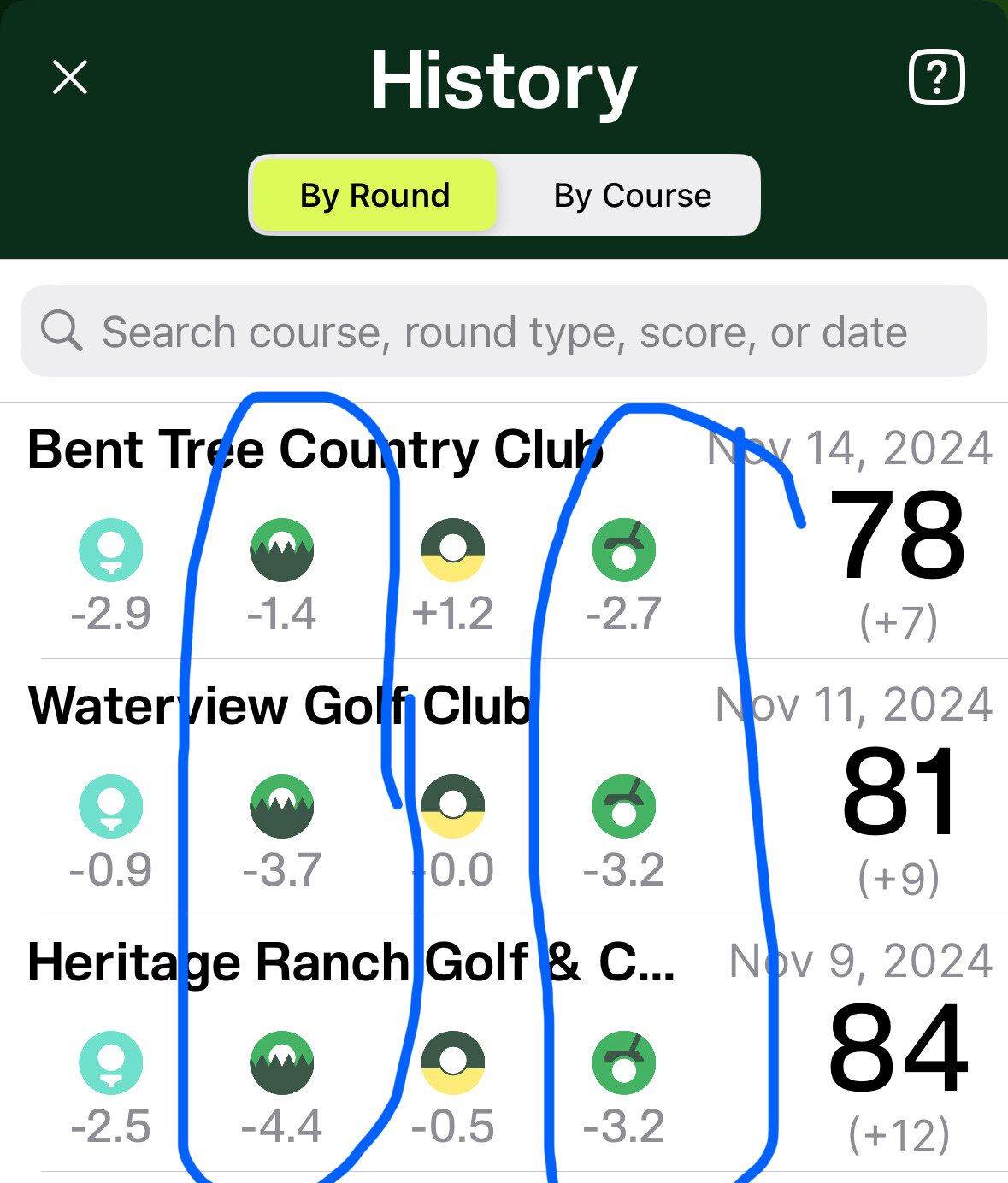This screenshot has height=1183, width=1008.
Task: Close the History screen
Action: coord(70,78)
